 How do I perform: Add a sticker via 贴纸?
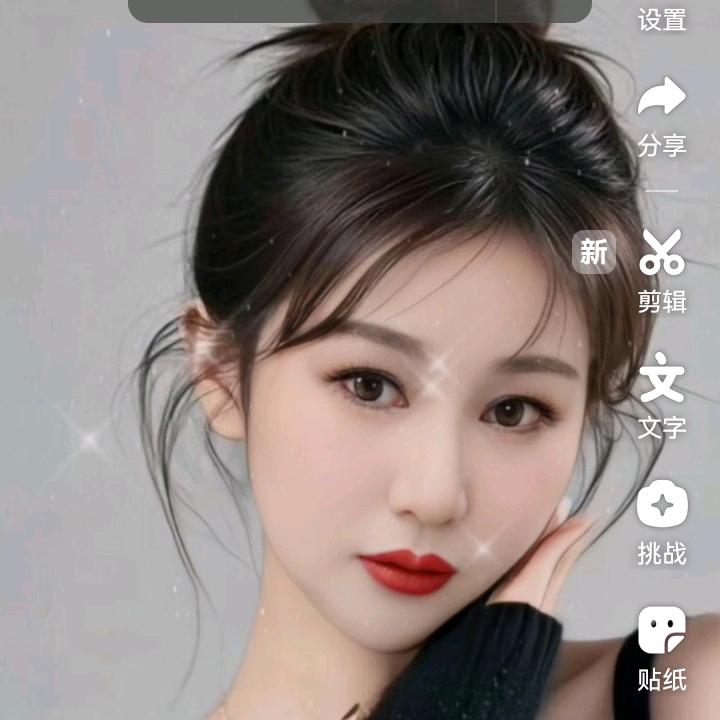tap(662, 632)
